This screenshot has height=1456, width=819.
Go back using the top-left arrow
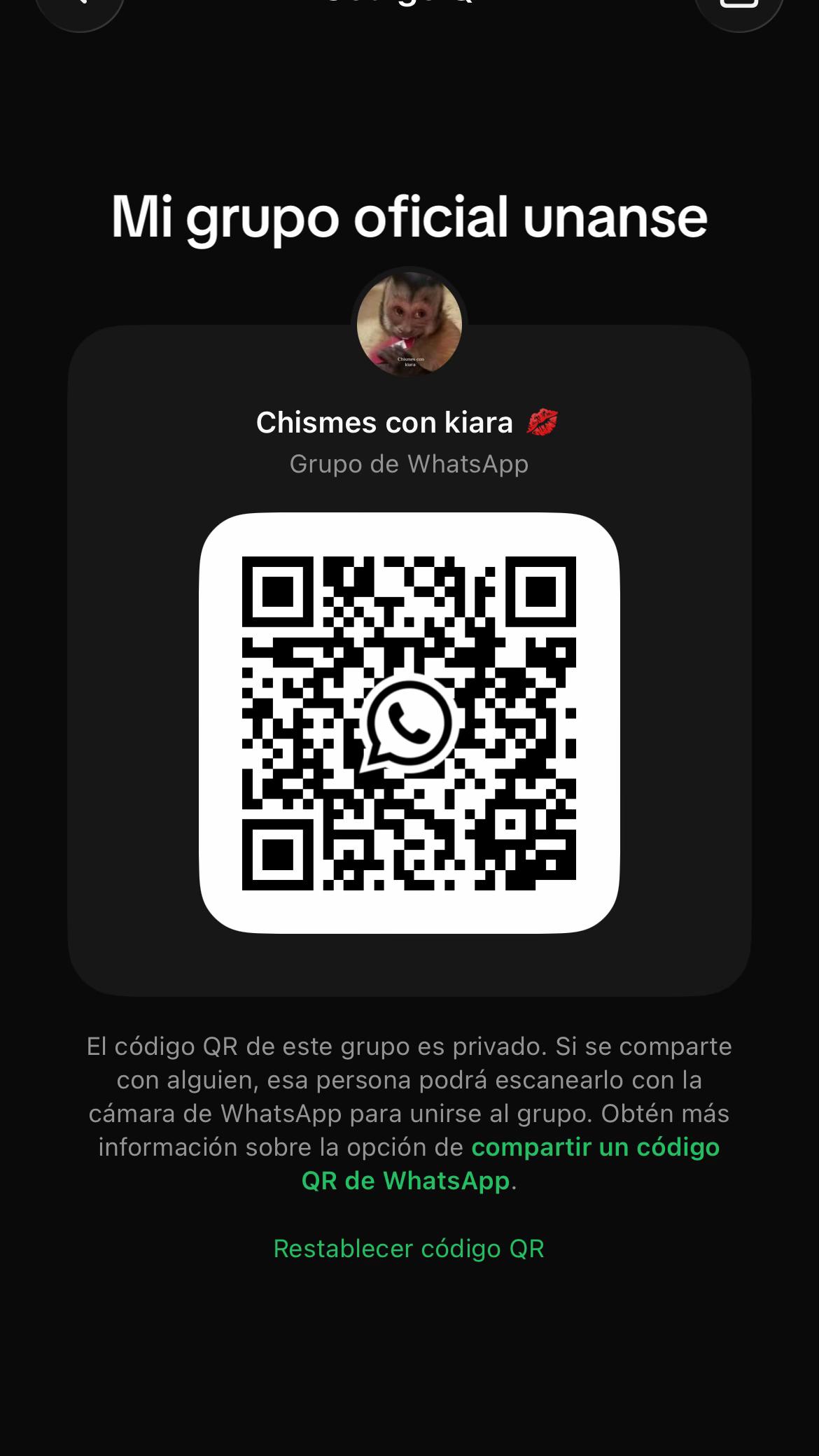point(80,8)
